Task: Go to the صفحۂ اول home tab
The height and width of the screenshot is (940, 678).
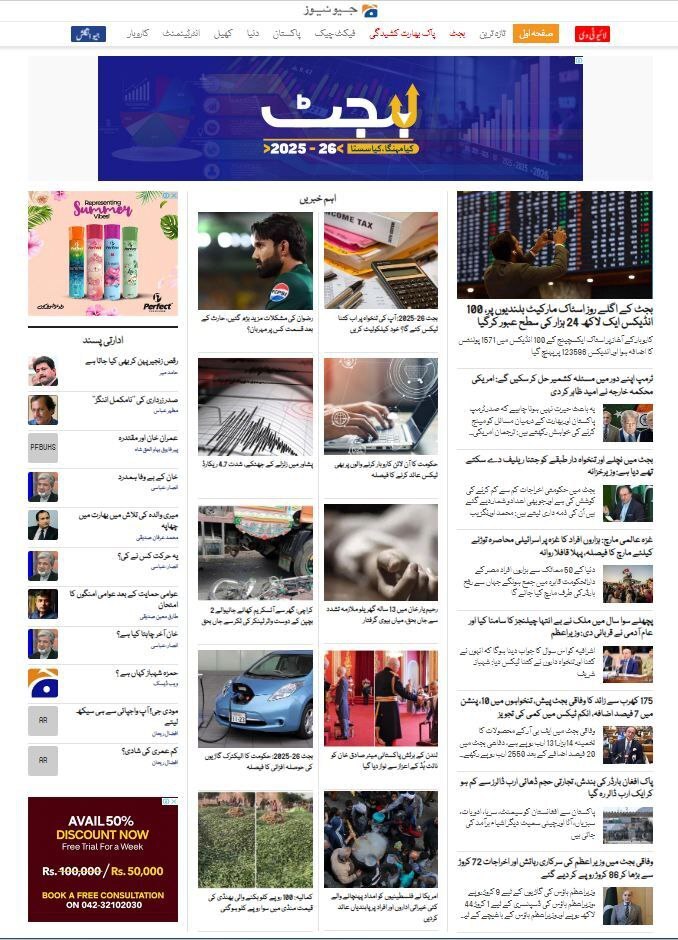Action: (x=536, y=34)
